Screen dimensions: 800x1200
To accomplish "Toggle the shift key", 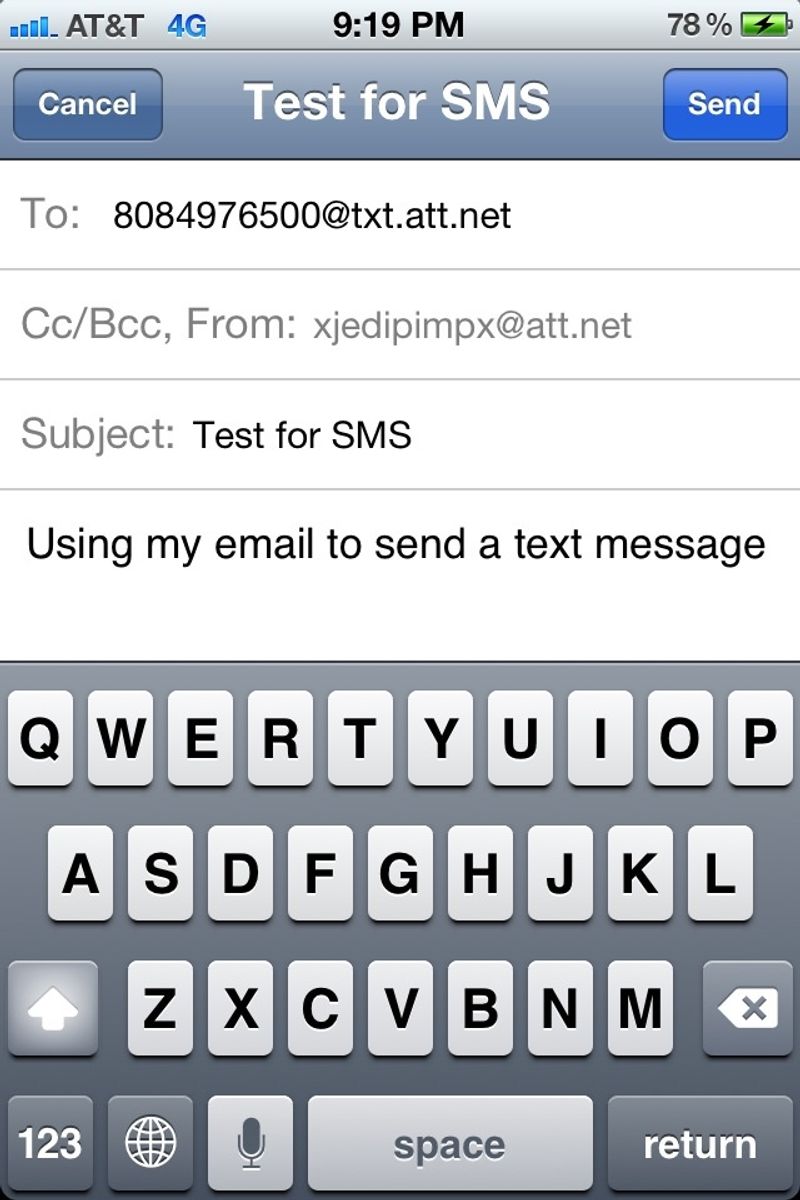I will pos(52,1008).
